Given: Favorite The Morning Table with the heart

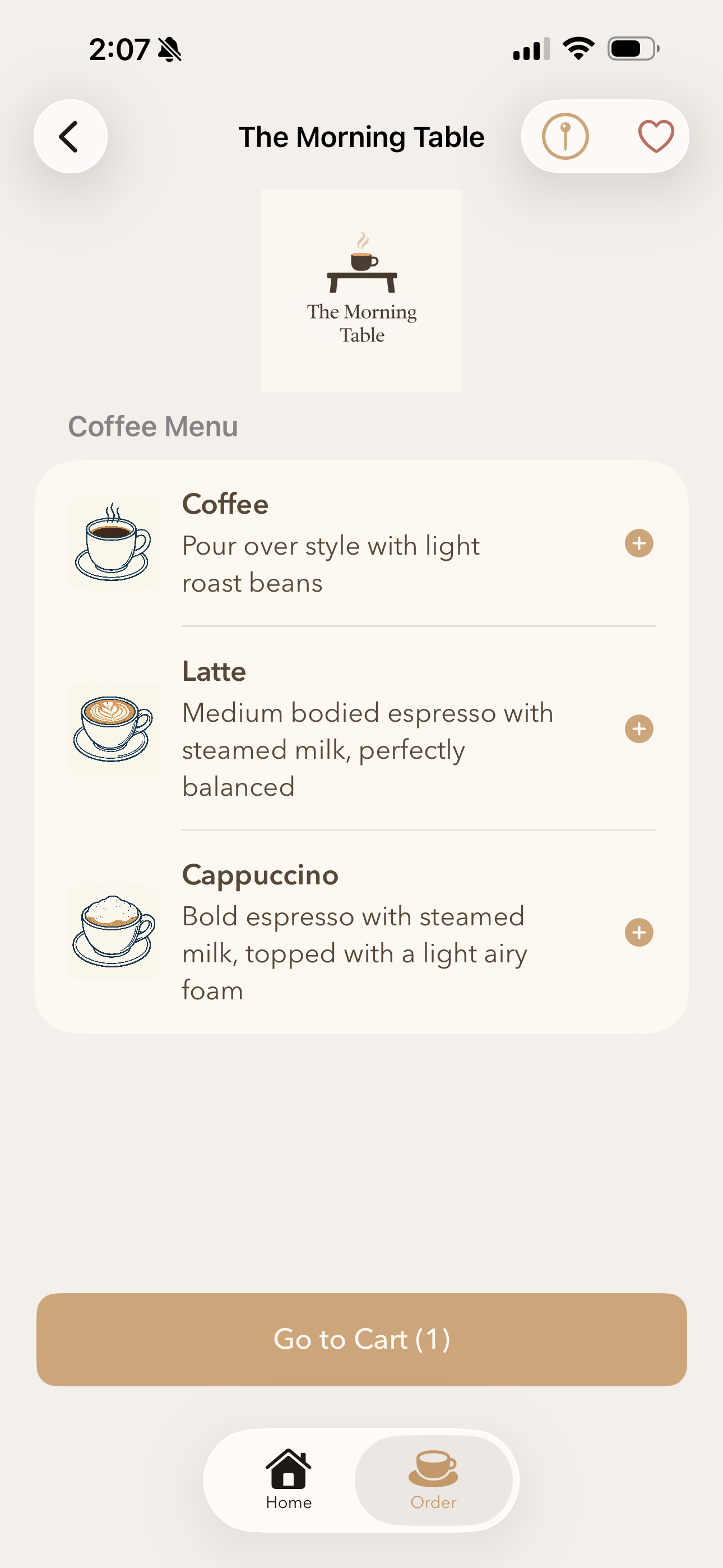Looking at the screenshot, I should tap(655, 136).
